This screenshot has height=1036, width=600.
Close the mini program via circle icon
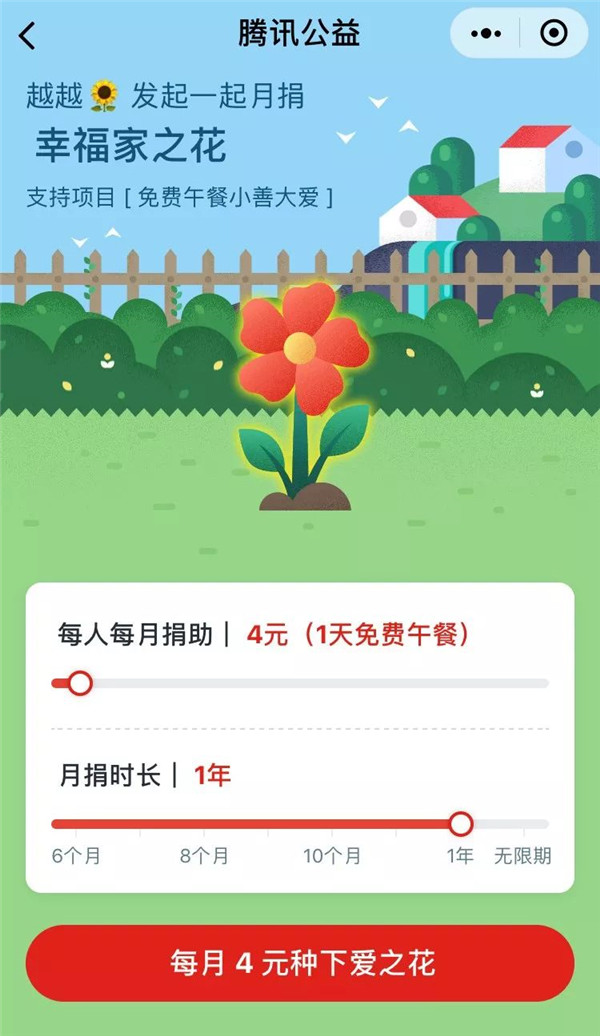[x=552, y=34]
